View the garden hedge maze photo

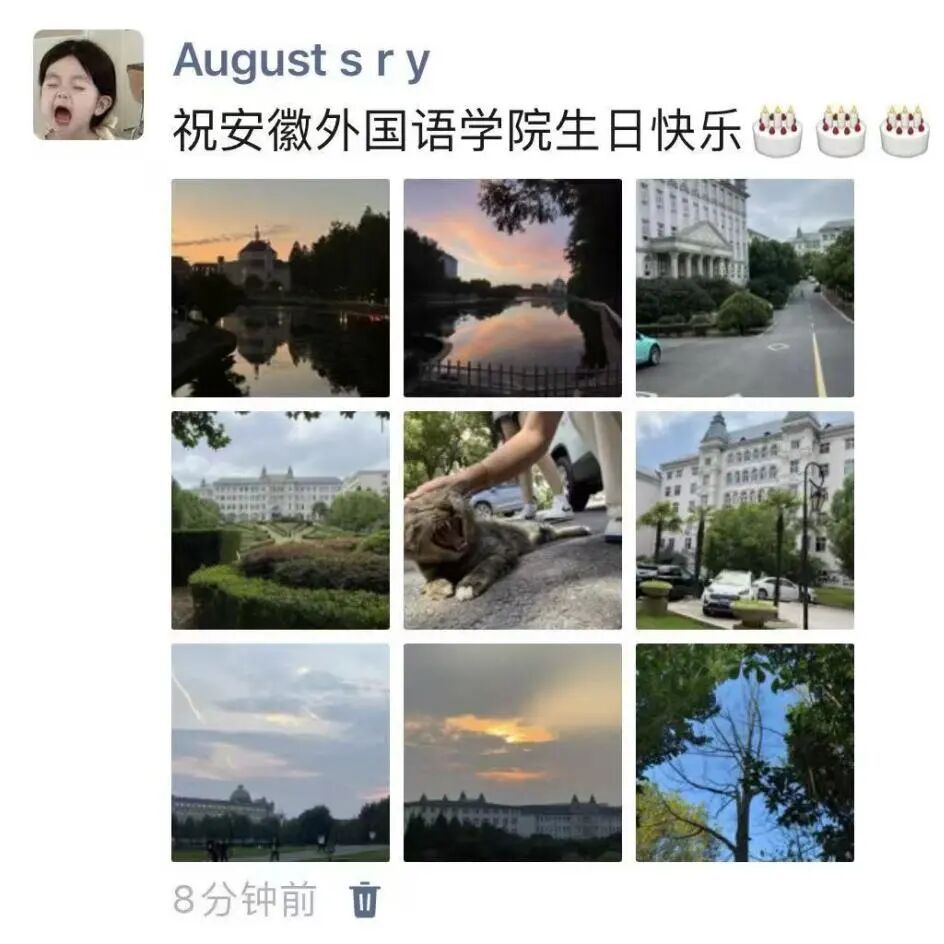[280, 520]
